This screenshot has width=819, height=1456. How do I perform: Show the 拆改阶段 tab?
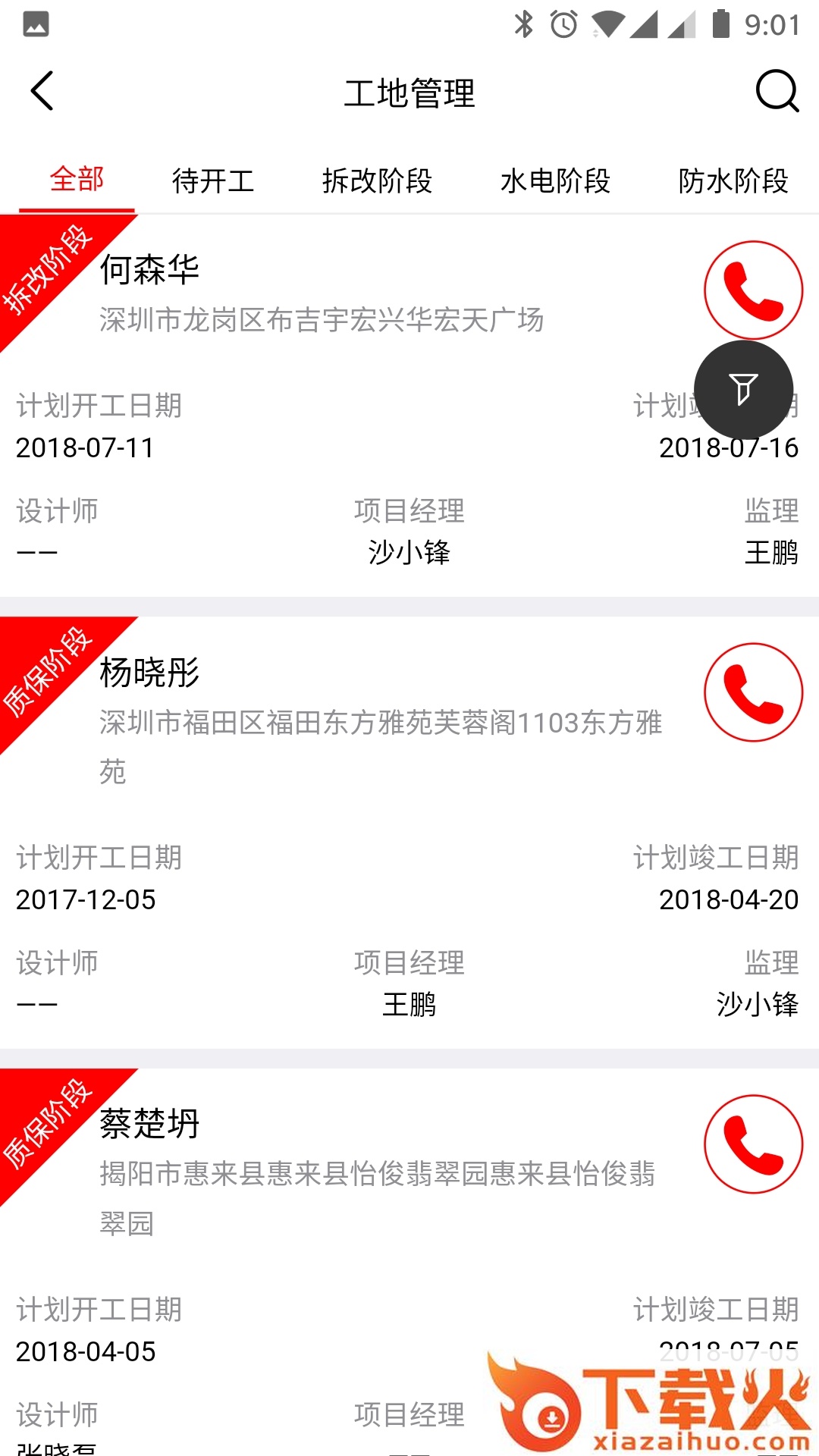click(x=377, y=181)
